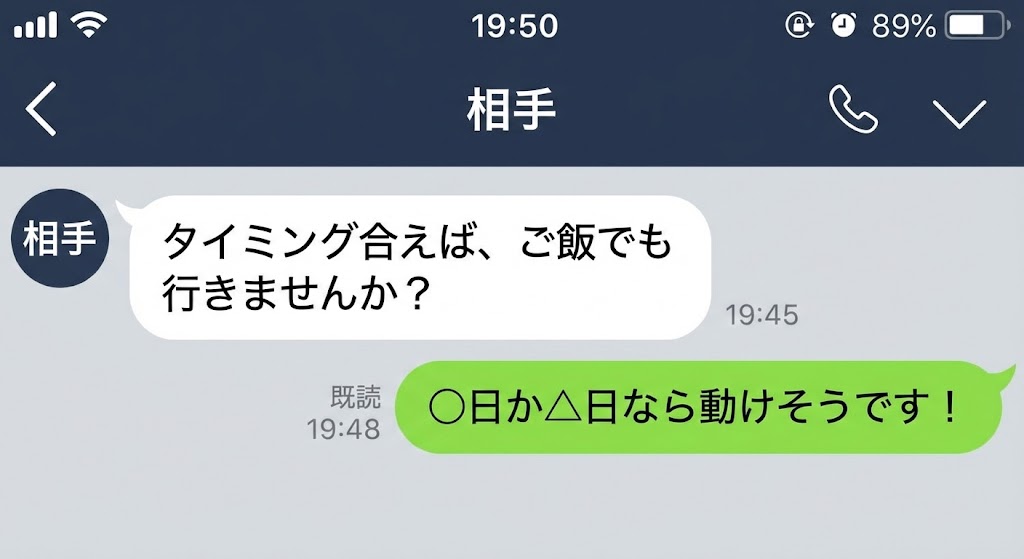Go back using the header arrow
1024x559 pixels.
coord(42,110)
